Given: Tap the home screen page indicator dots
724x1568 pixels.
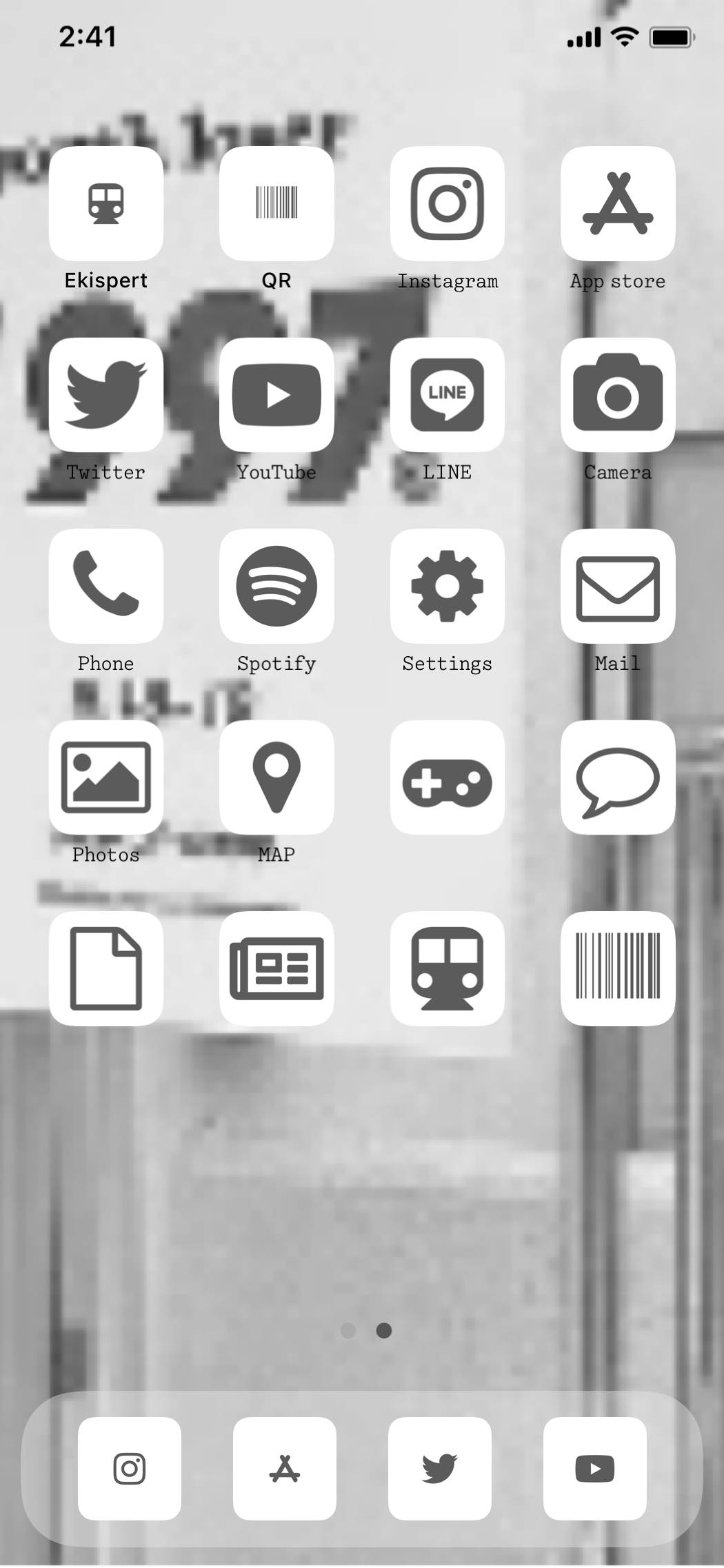Looking at the screenshot, I should point(366,1330).
